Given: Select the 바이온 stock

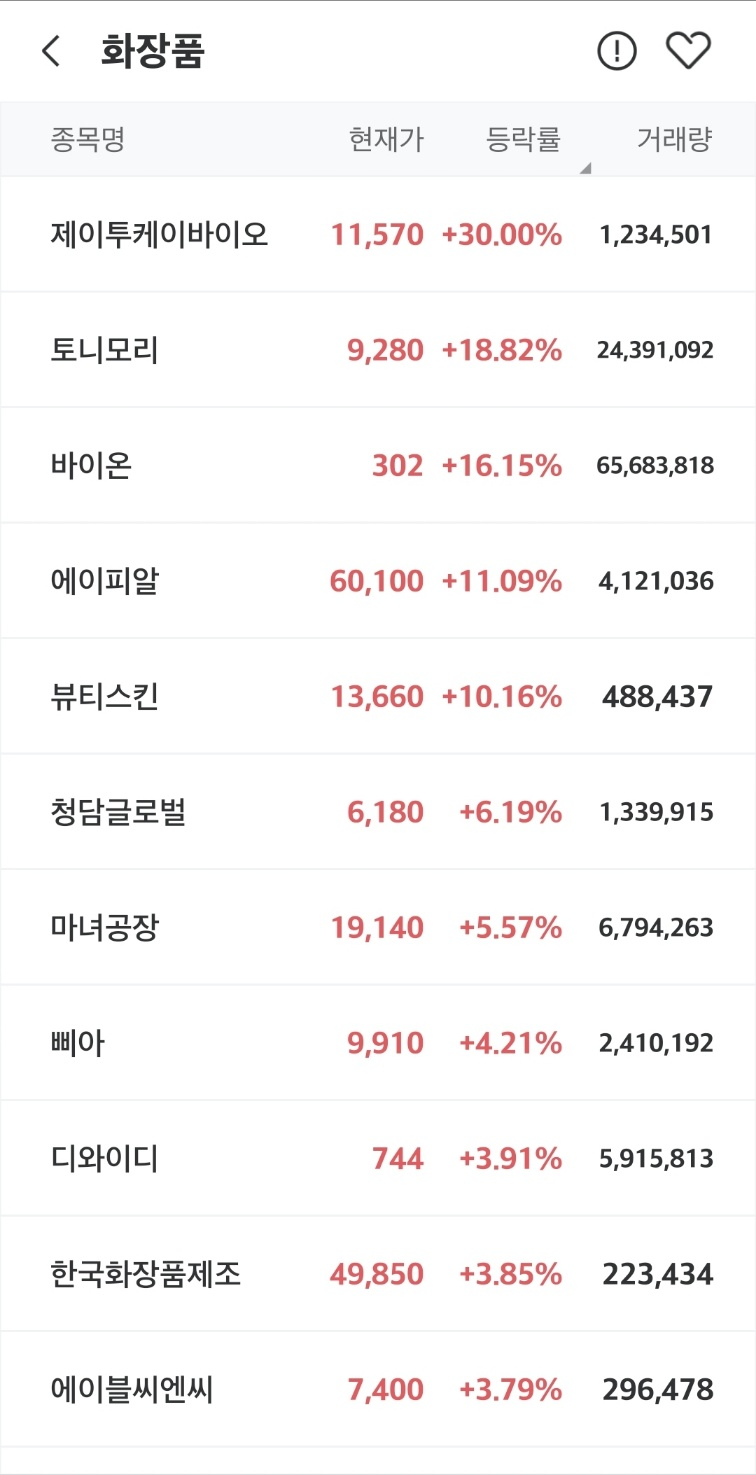Looking at the screenshot, I should pyautogui.click(x=378, y=466).
